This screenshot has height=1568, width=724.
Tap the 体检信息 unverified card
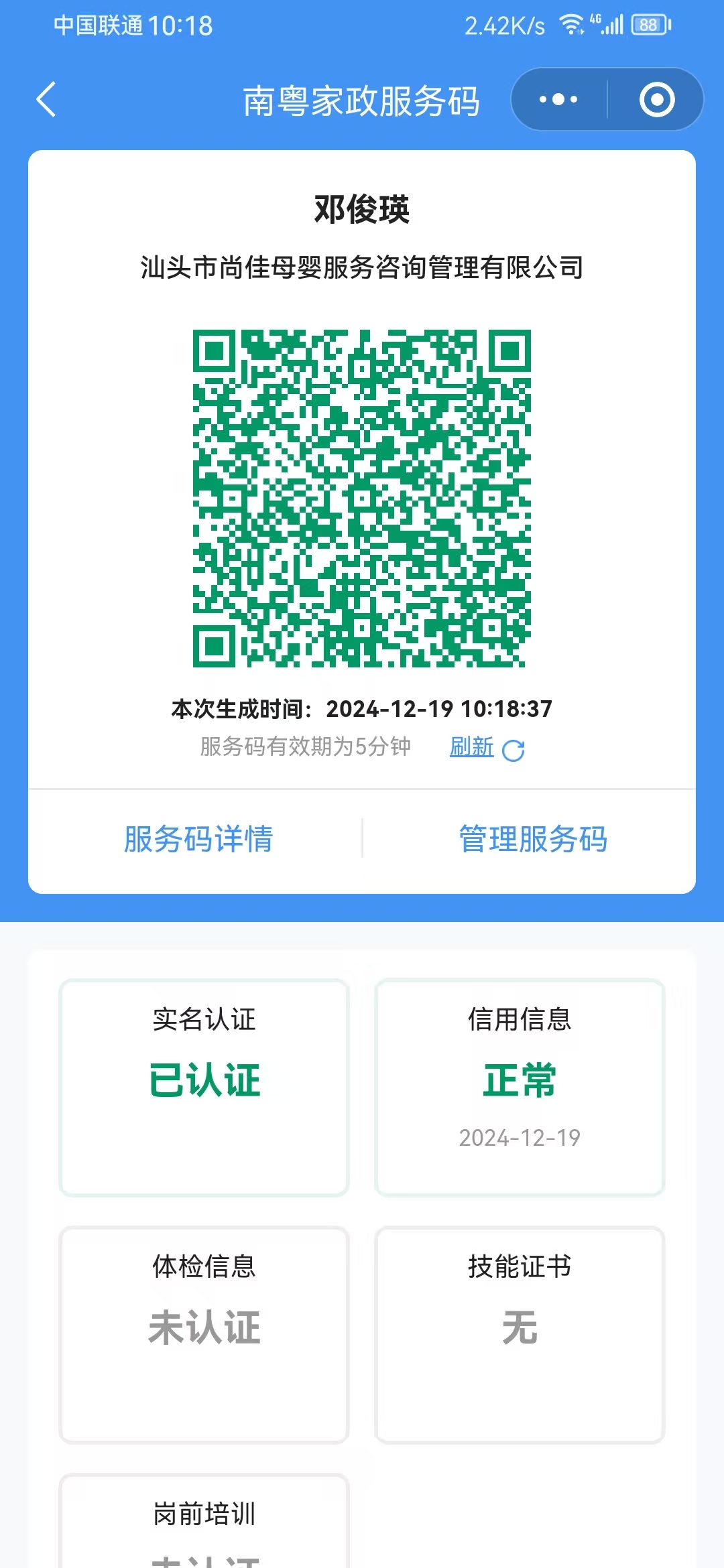coord(204,1333)
